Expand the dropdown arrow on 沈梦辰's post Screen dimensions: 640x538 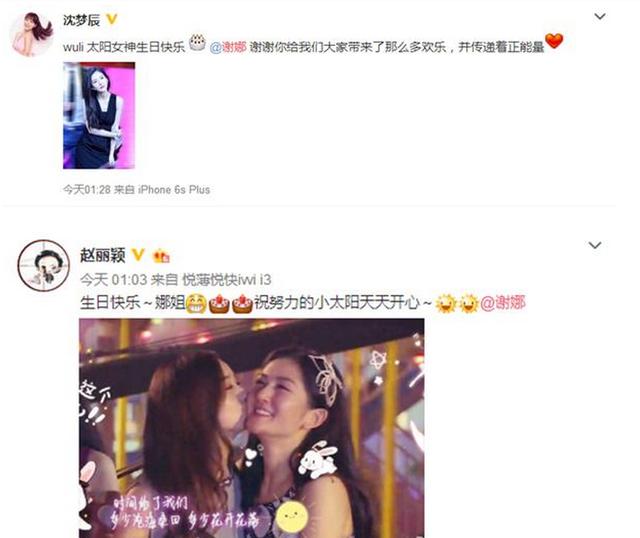[x=599, y=17]
